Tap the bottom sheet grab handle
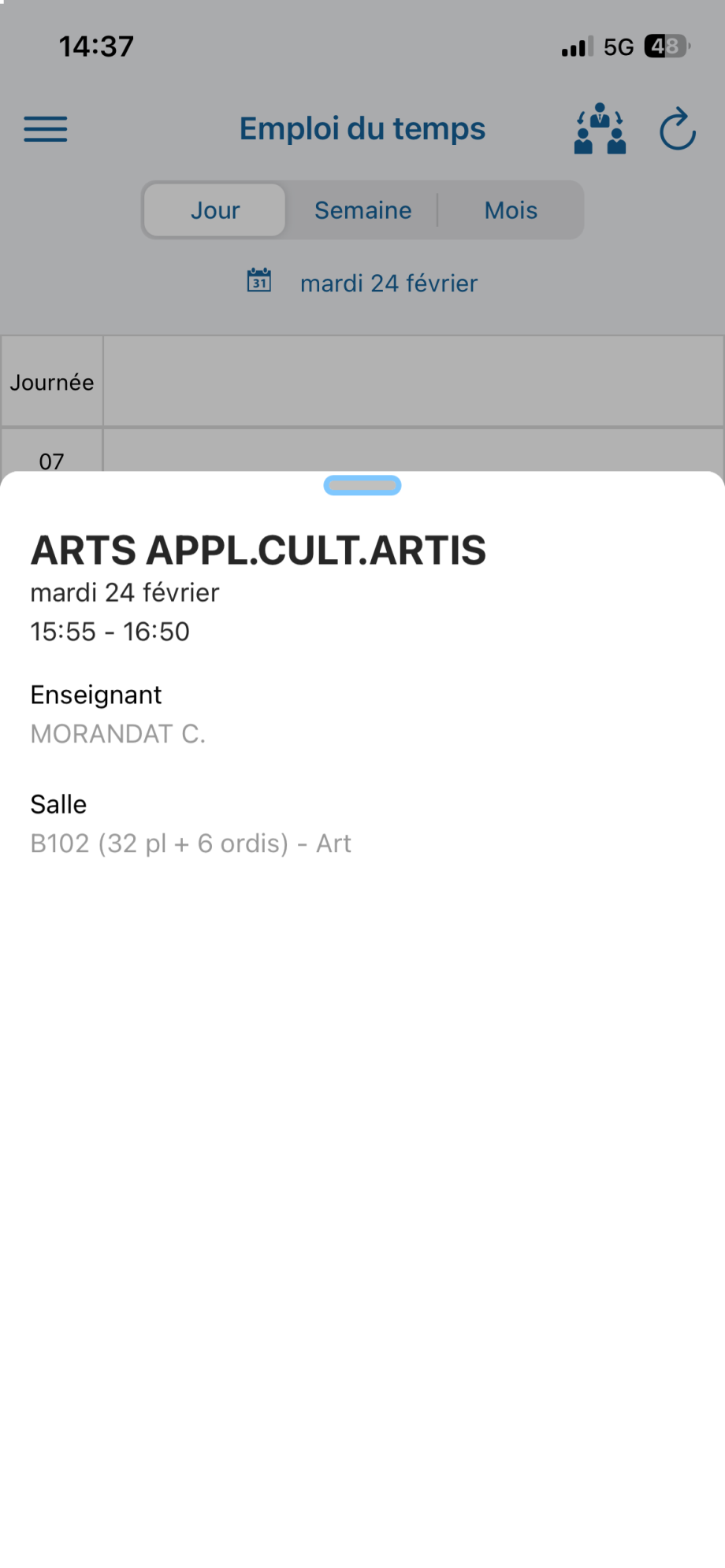The width and height of the screenshot is (725, 1568). [x=362, y=485]
